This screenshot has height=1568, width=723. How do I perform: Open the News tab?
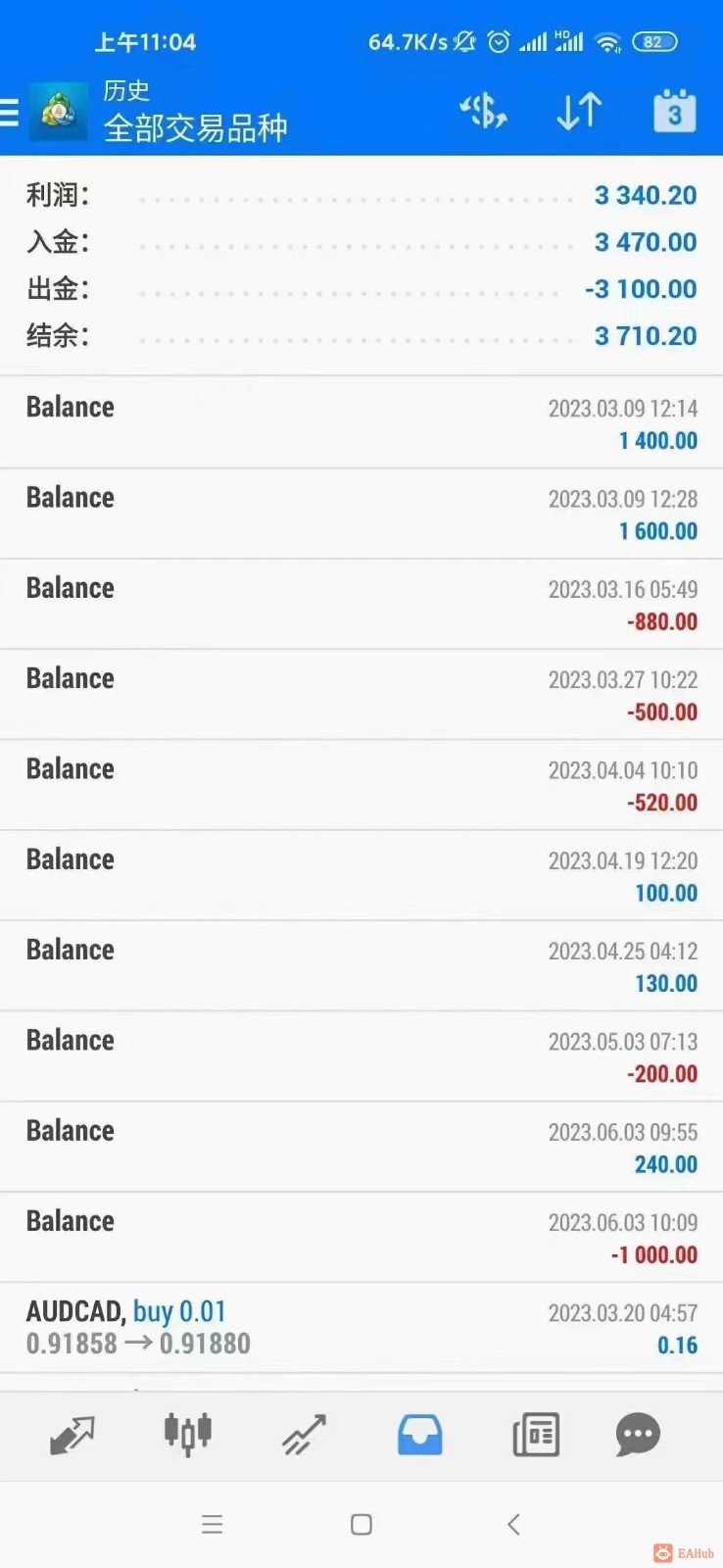pos(536,1435)
